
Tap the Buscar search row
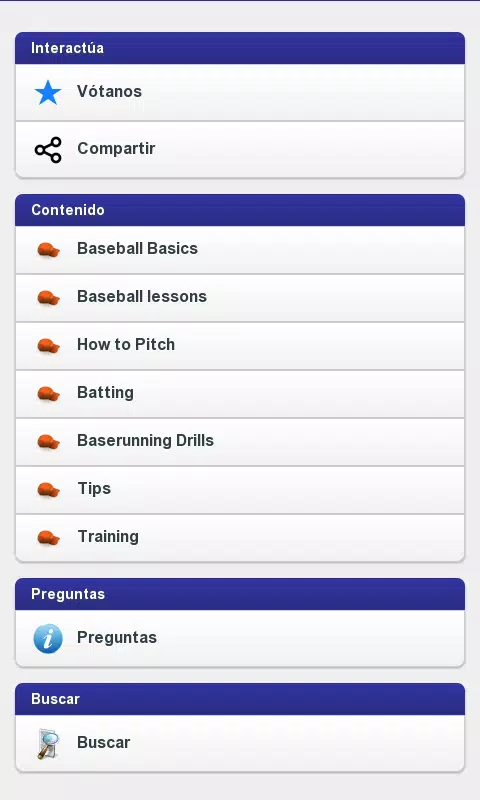(x=240, y=743)
